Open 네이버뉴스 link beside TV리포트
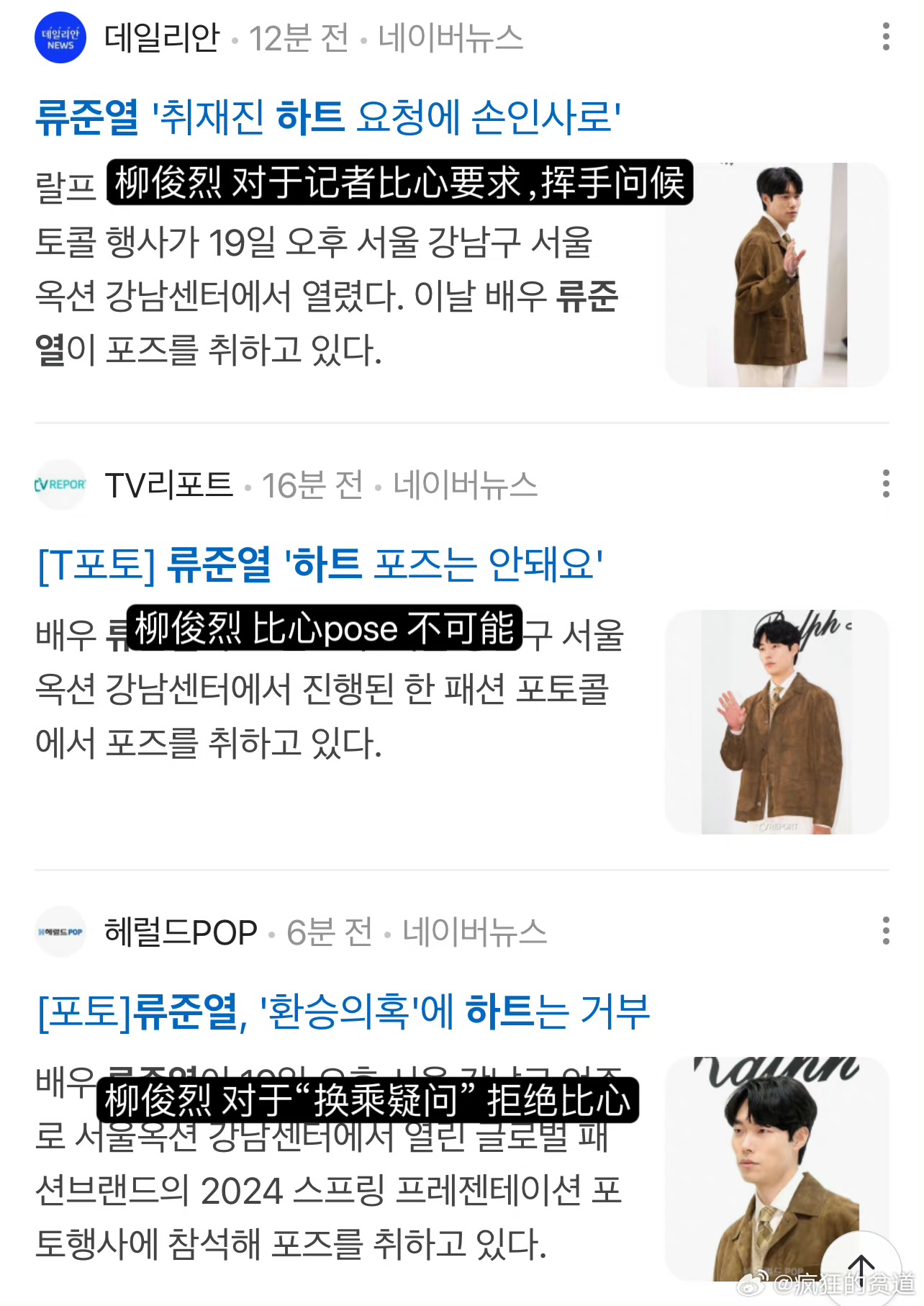The height and width of the screenshot is (1306, 924). (x=466, y=485)
